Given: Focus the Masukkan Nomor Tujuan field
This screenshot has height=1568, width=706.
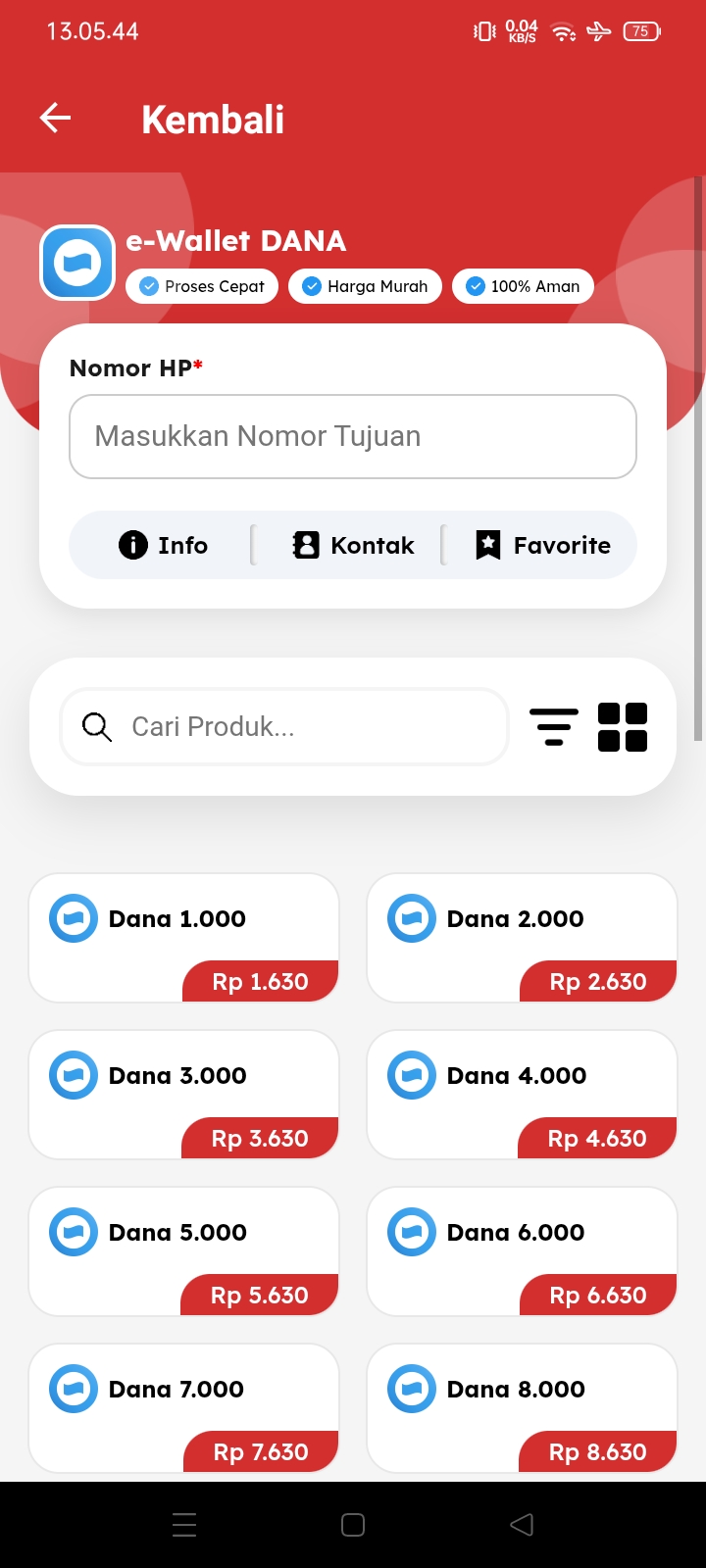Looking at the screenshot, I should coord(353,436).
